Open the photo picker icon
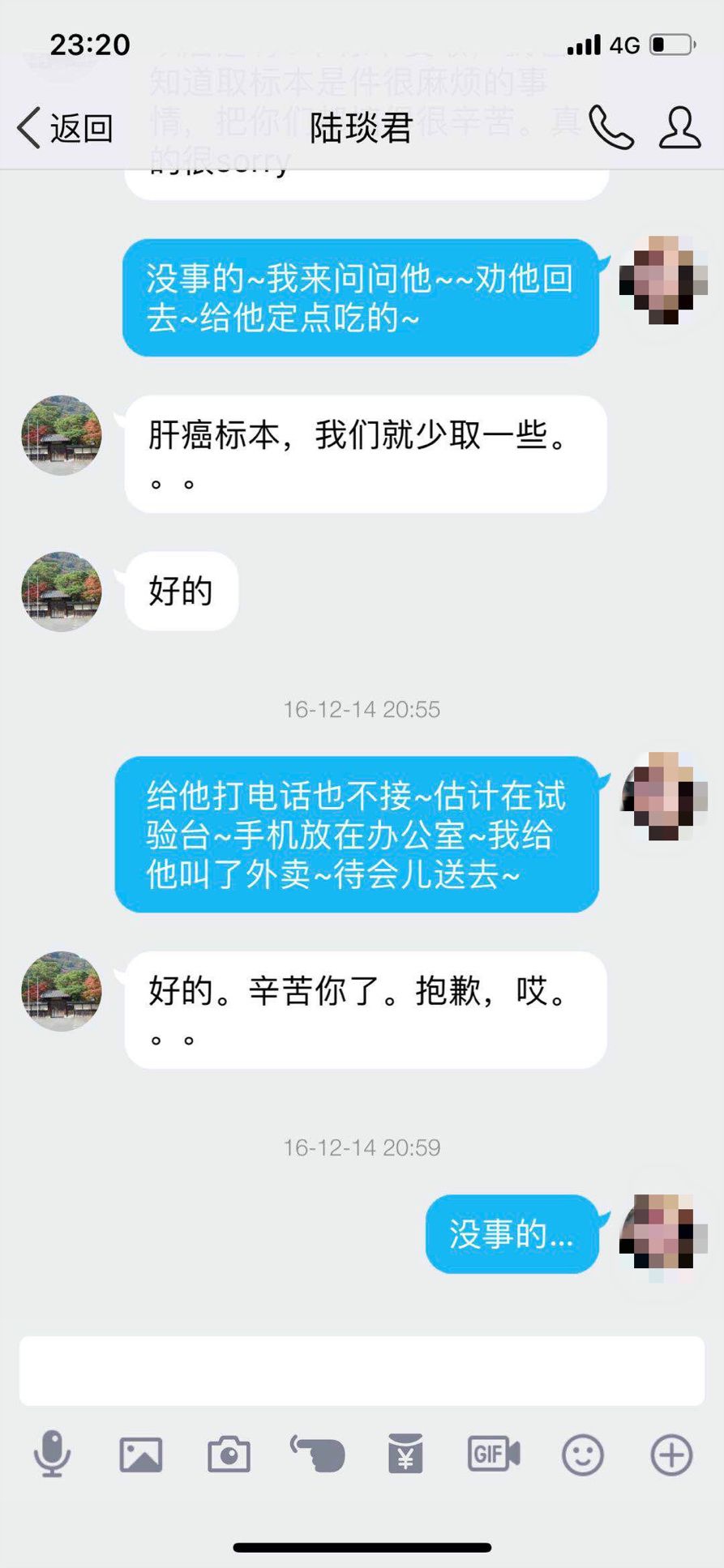Image resolution: width=724 pixels, height=1568 pixels. (140, 1455)
